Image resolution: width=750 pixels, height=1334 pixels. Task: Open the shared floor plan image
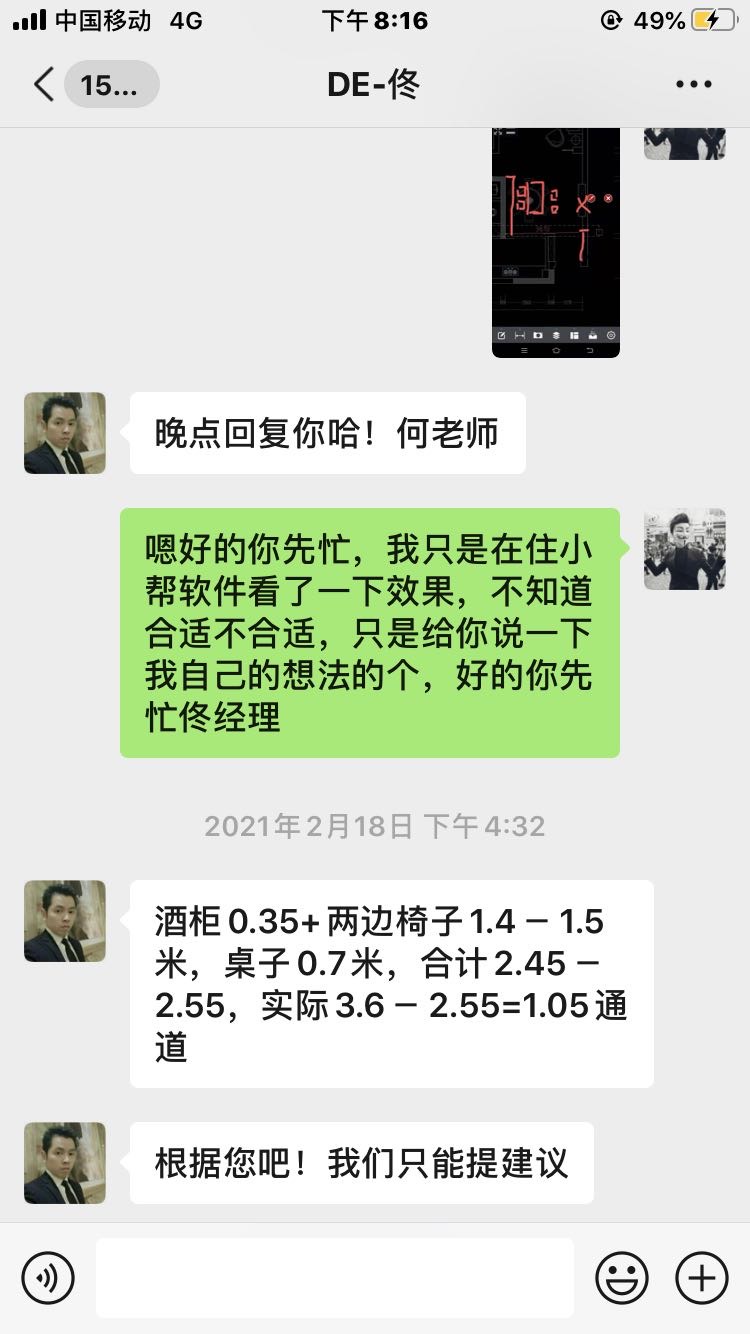555,242
